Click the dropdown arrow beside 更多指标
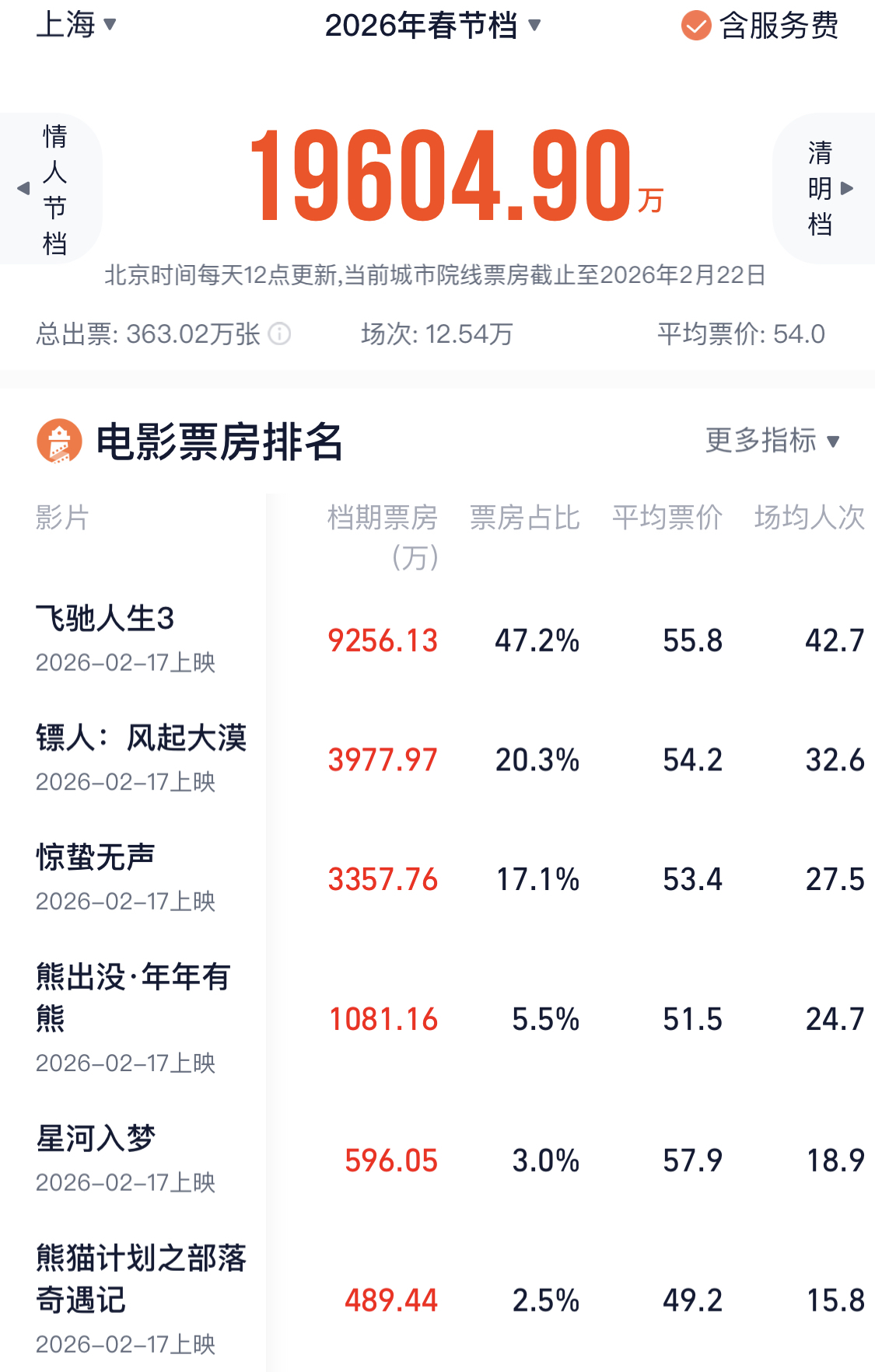Image resolution: width=875 pixels, height=1372 pixels. [x=835, y=442]
